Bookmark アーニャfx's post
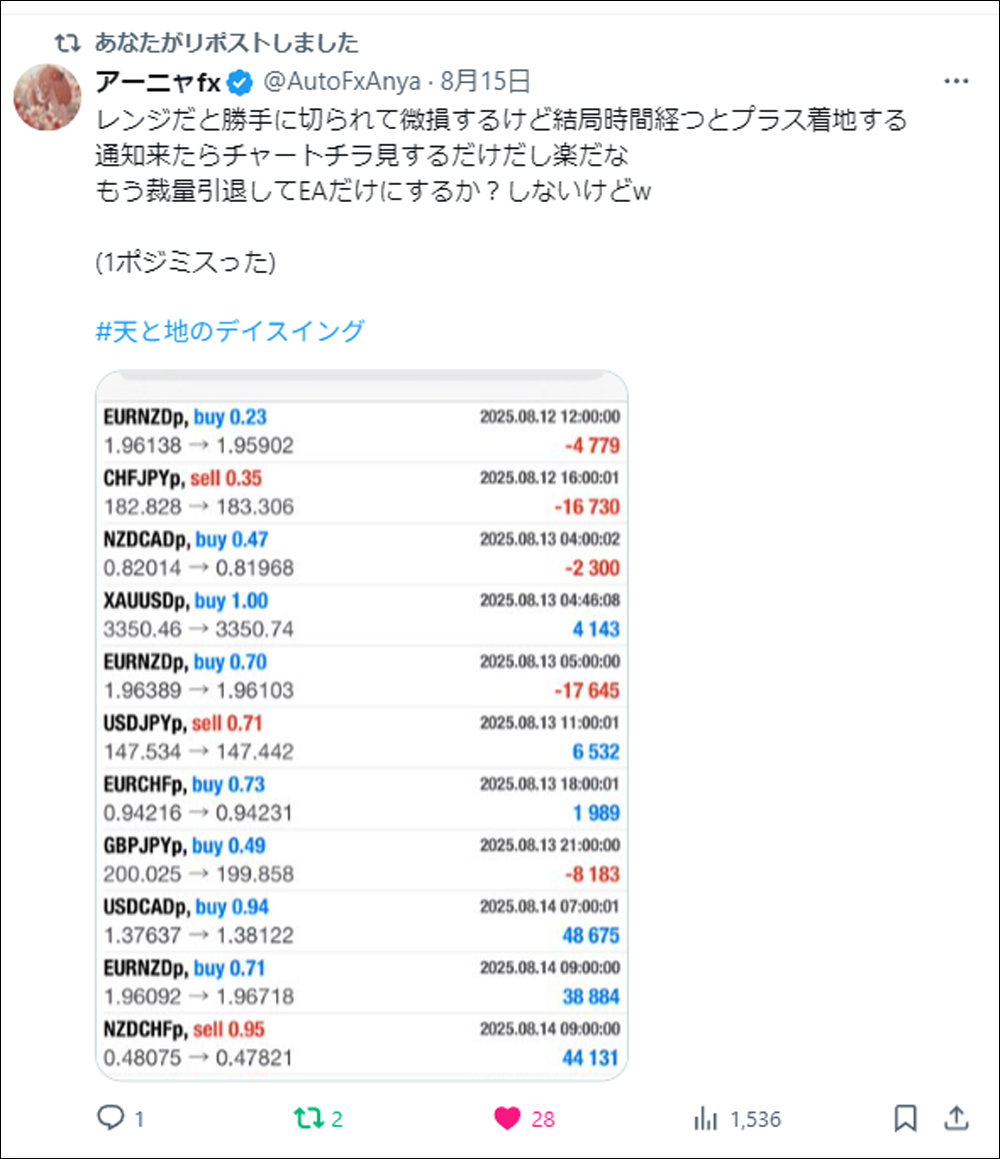1000x1159 pixels. [x=905, y=1118]
